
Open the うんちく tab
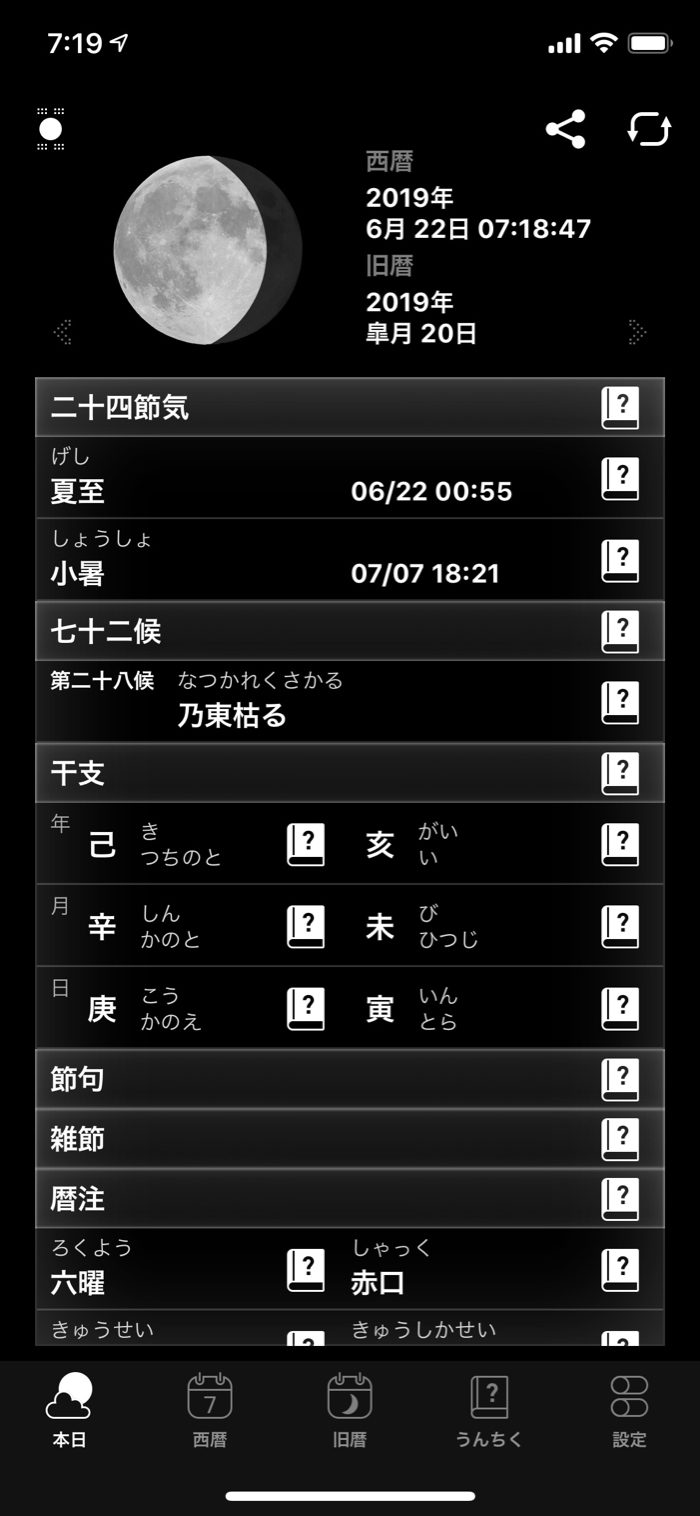coord(490,1411)
